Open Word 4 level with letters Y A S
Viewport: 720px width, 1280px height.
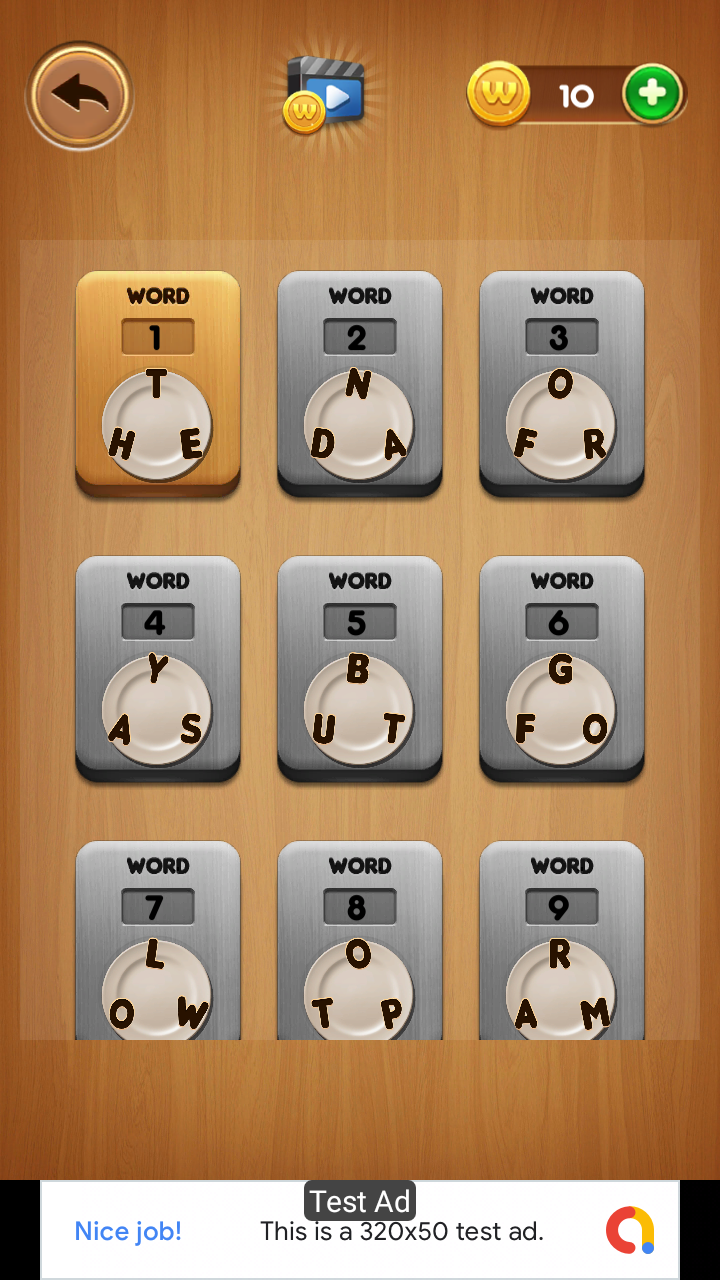pos(158,669)
